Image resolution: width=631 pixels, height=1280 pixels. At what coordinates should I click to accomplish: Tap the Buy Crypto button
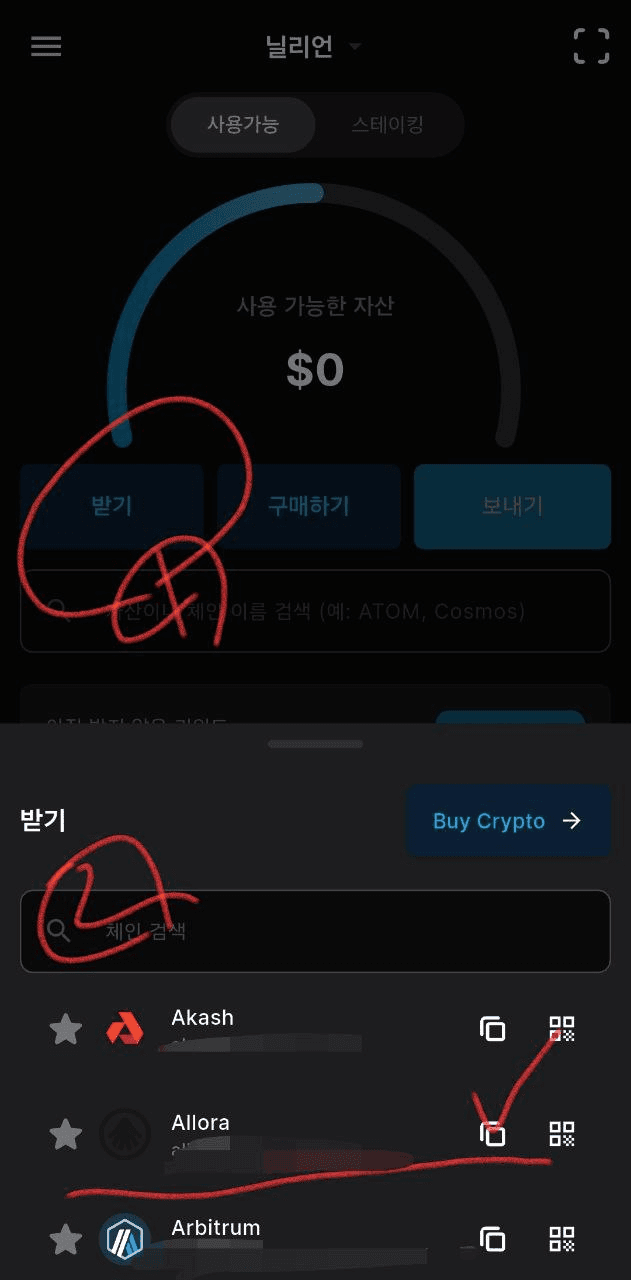(508, 821)
